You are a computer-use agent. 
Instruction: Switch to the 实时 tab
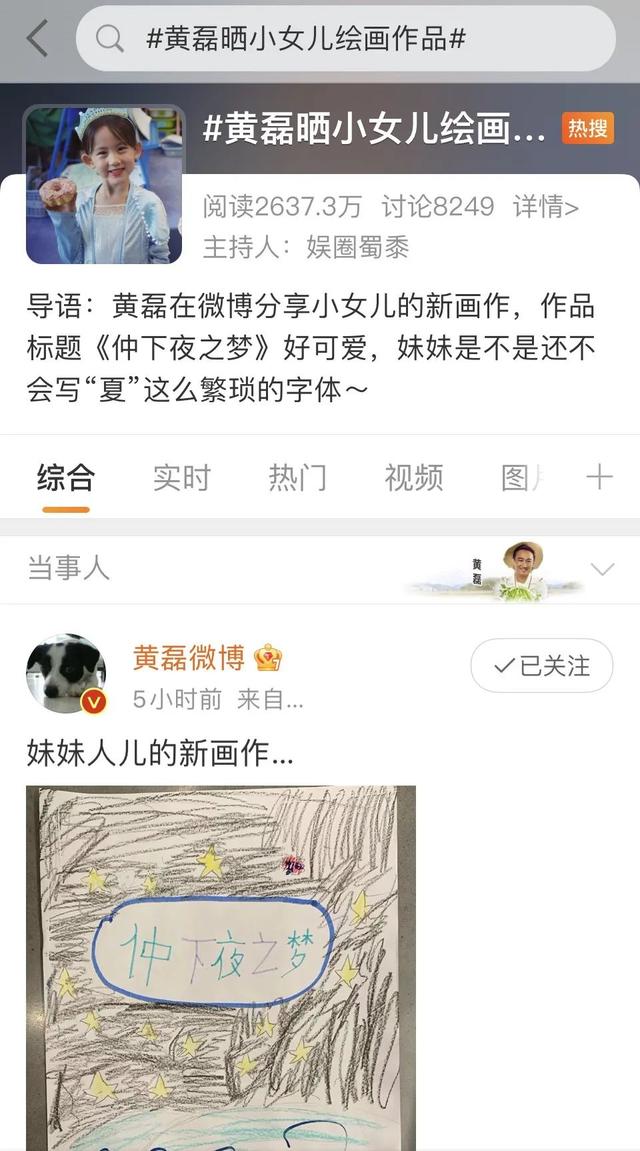pyautogui.click(x=181, y=478)
